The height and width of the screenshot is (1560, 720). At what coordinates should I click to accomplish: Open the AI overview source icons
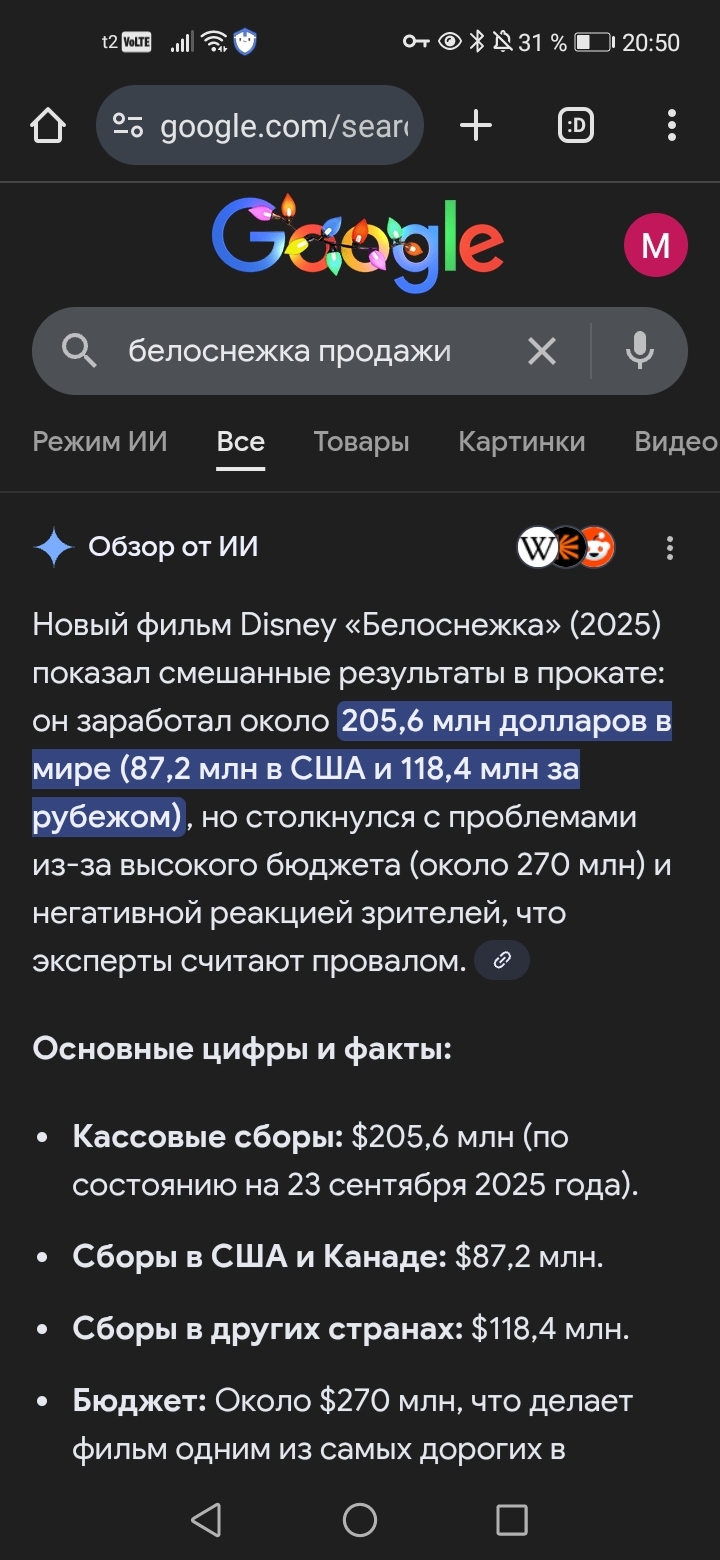[x=566, y=547]
